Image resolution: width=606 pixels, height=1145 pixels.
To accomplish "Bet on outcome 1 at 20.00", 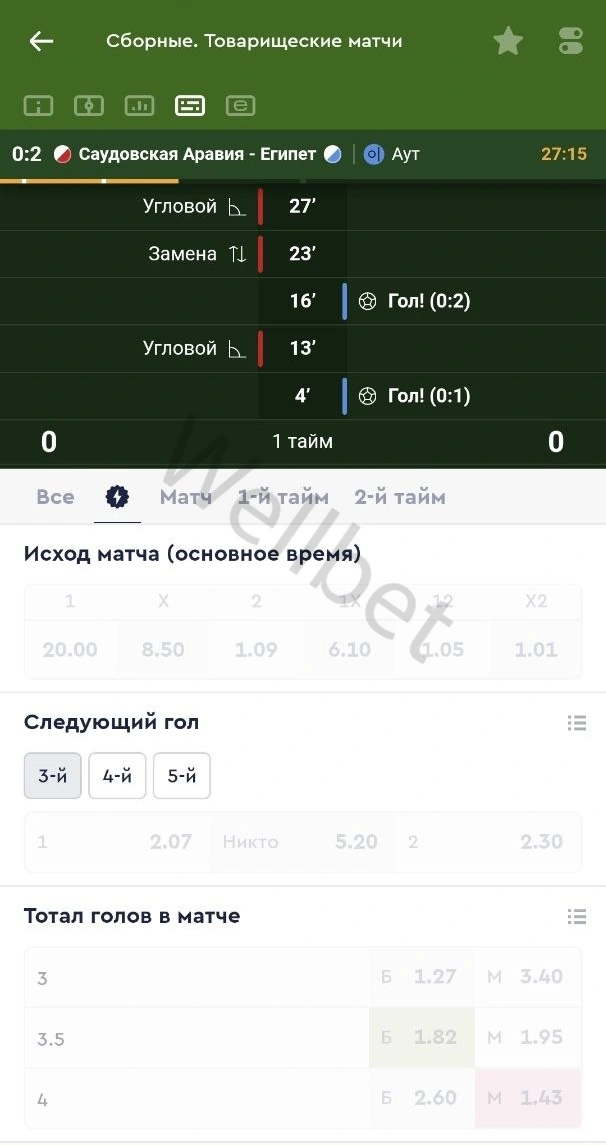I will coord(70,649).
